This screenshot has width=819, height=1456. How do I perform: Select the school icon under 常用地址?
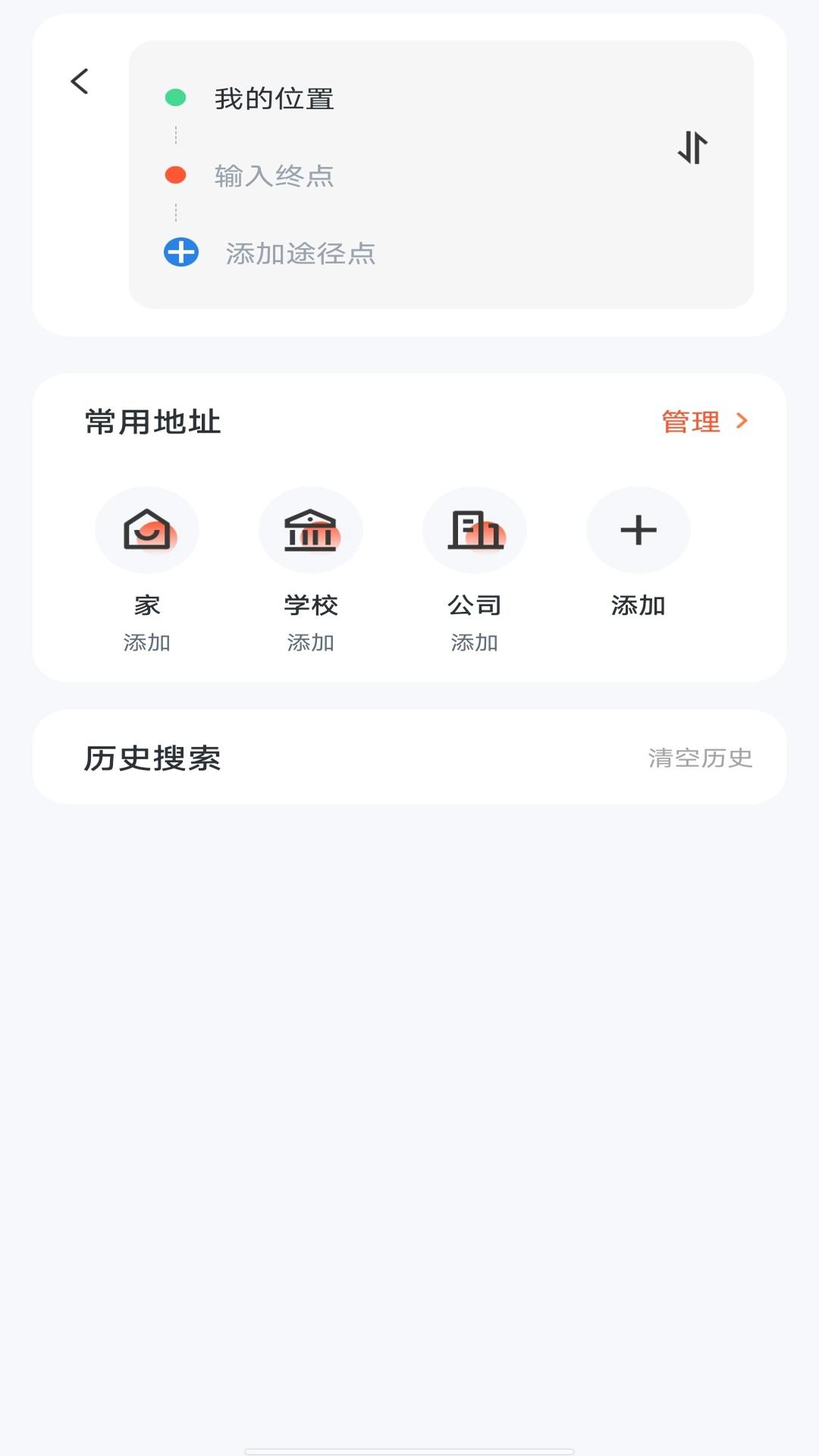pyautogui.click(x=311, y=530)
